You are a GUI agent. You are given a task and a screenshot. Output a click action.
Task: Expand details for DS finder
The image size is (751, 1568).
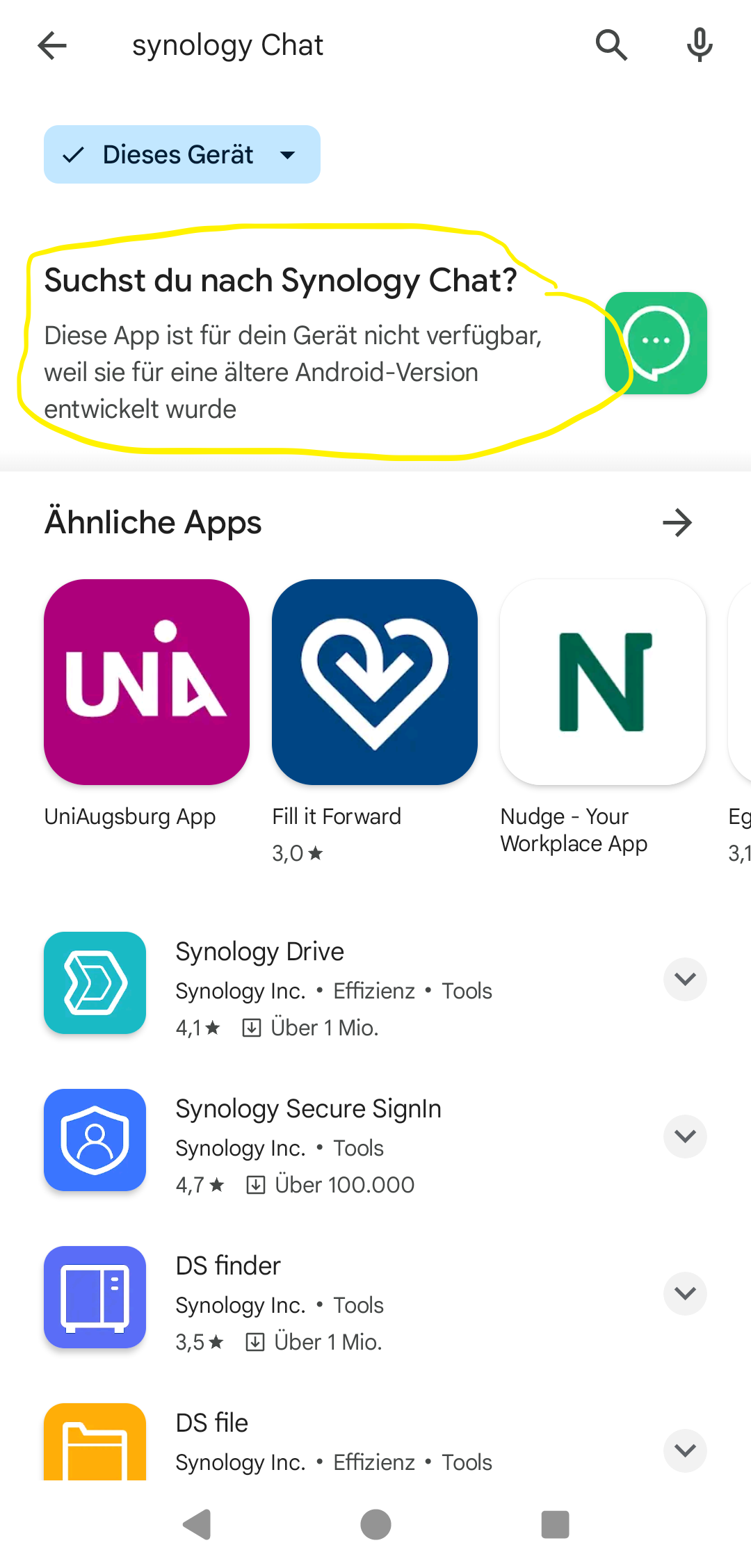(x=684, y=1293)
